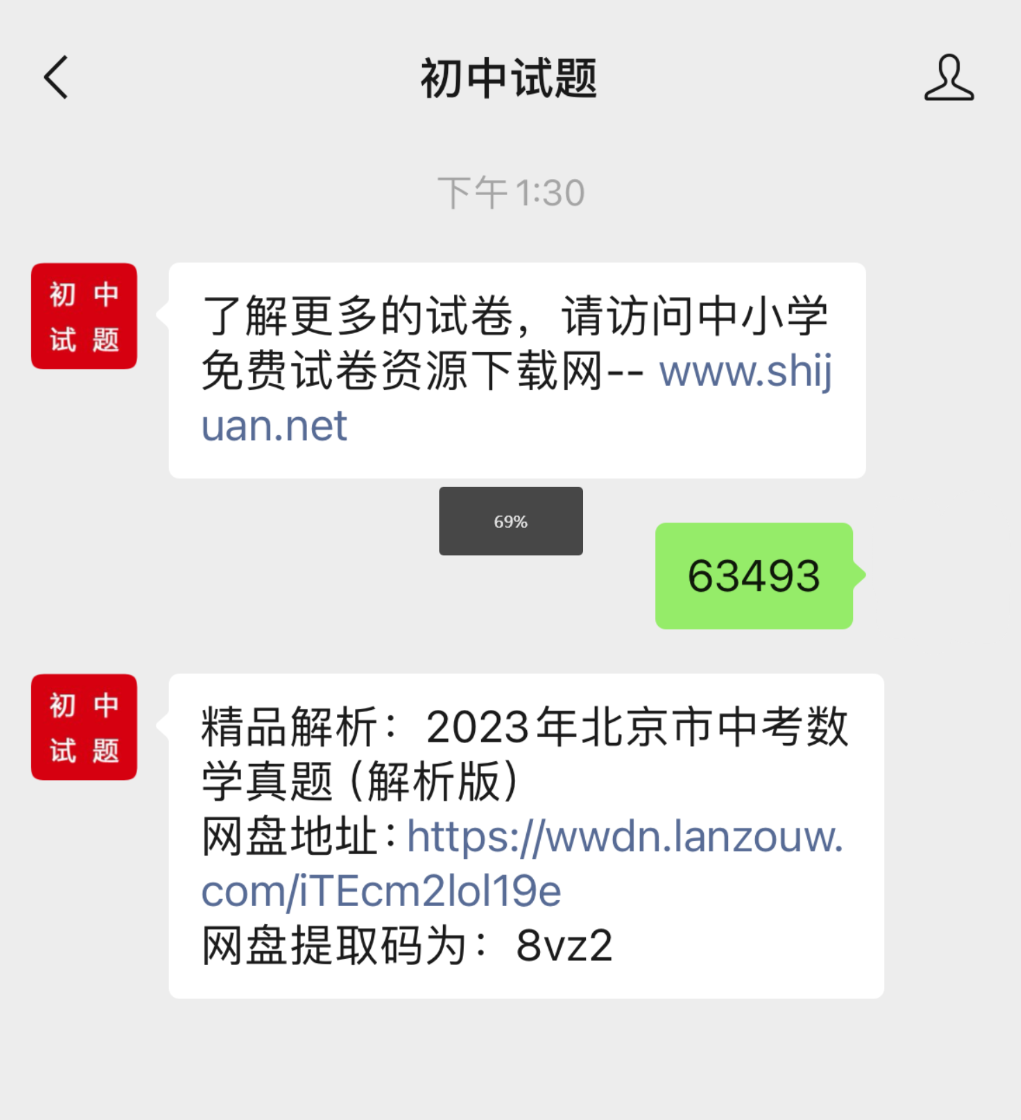Click the 初中试题 avatar beside the first message

84,315
